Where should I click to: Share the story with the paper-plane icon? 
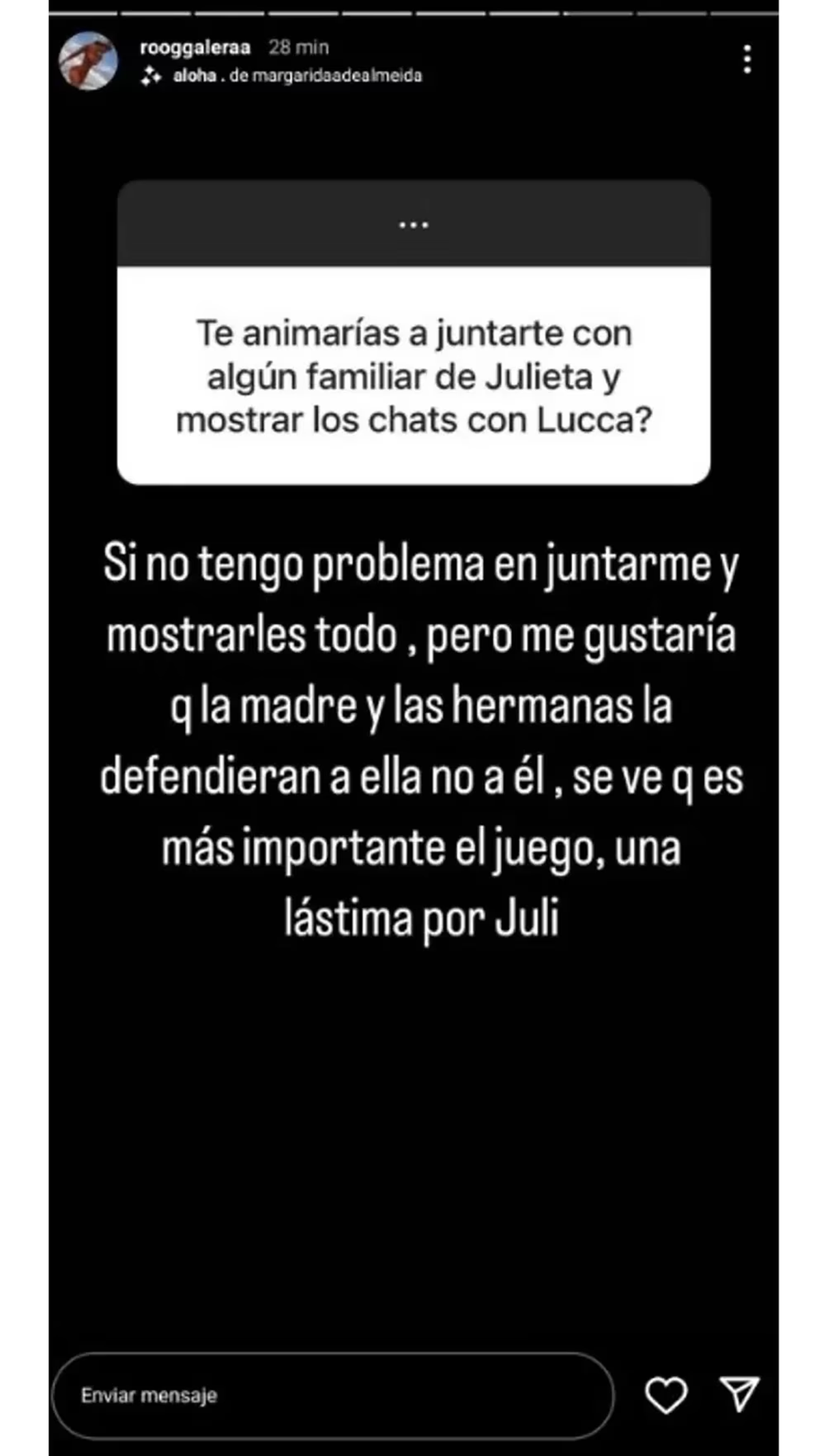(x=739, y=1394)
